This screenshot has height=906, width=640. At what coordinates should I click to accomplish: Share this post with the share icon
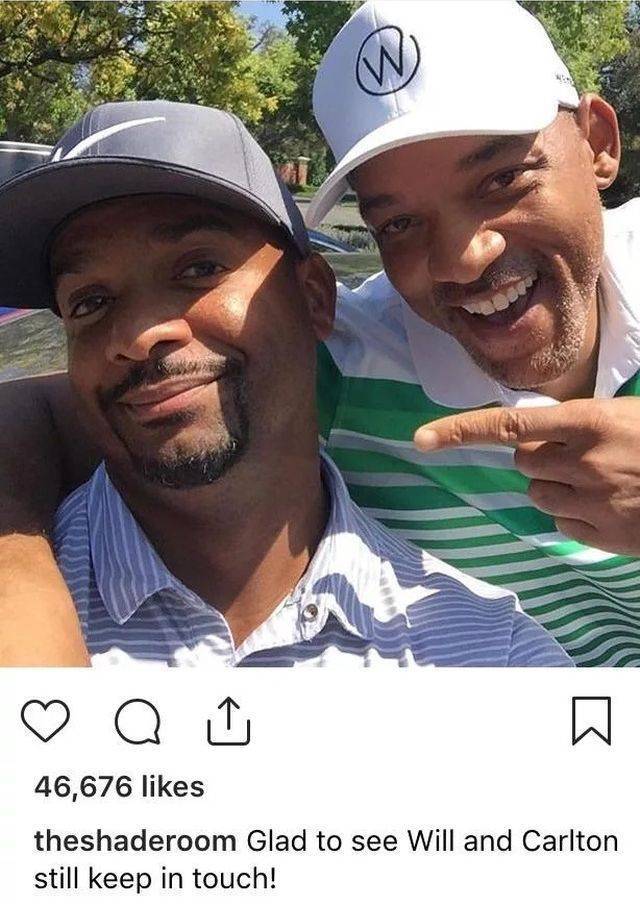pos(228,721)
